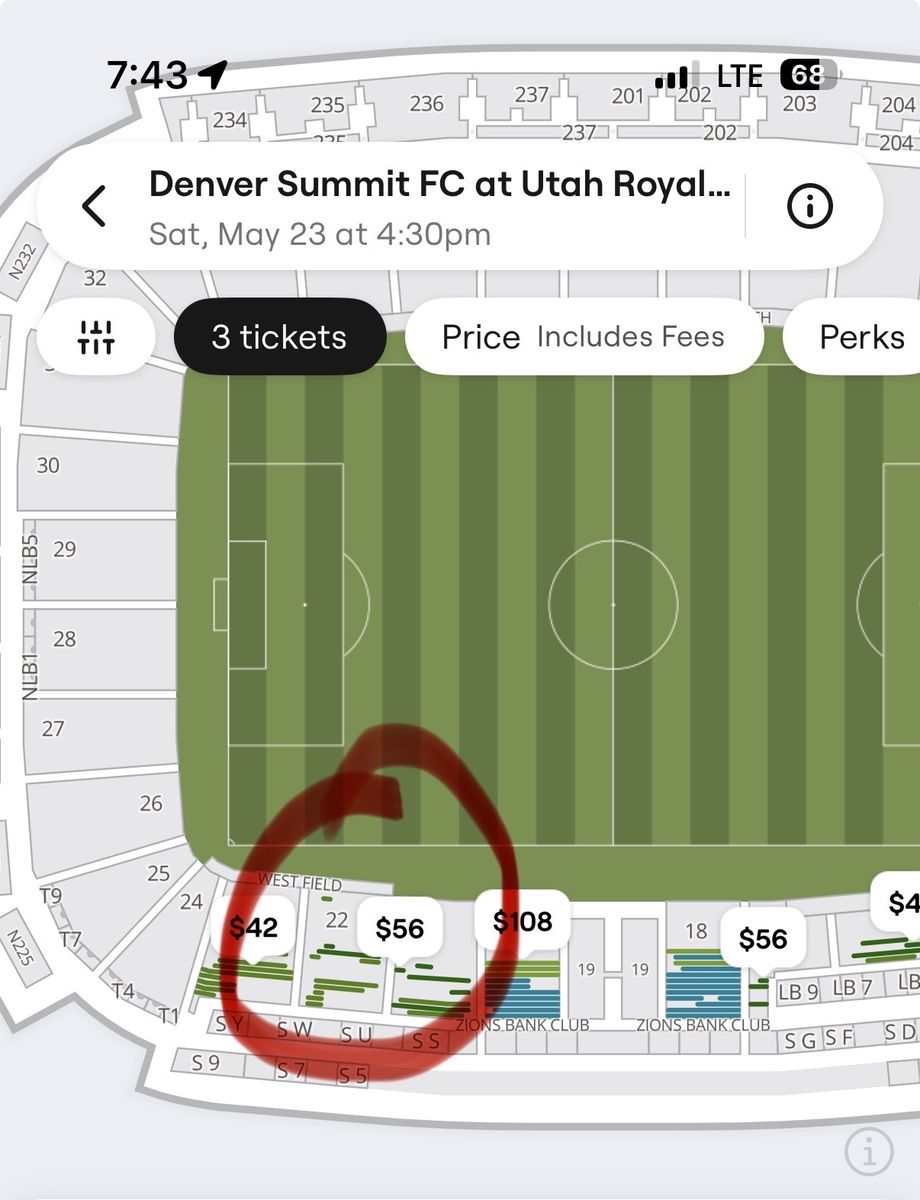
Task: Go back using the arrow
Action: point(93,207)
